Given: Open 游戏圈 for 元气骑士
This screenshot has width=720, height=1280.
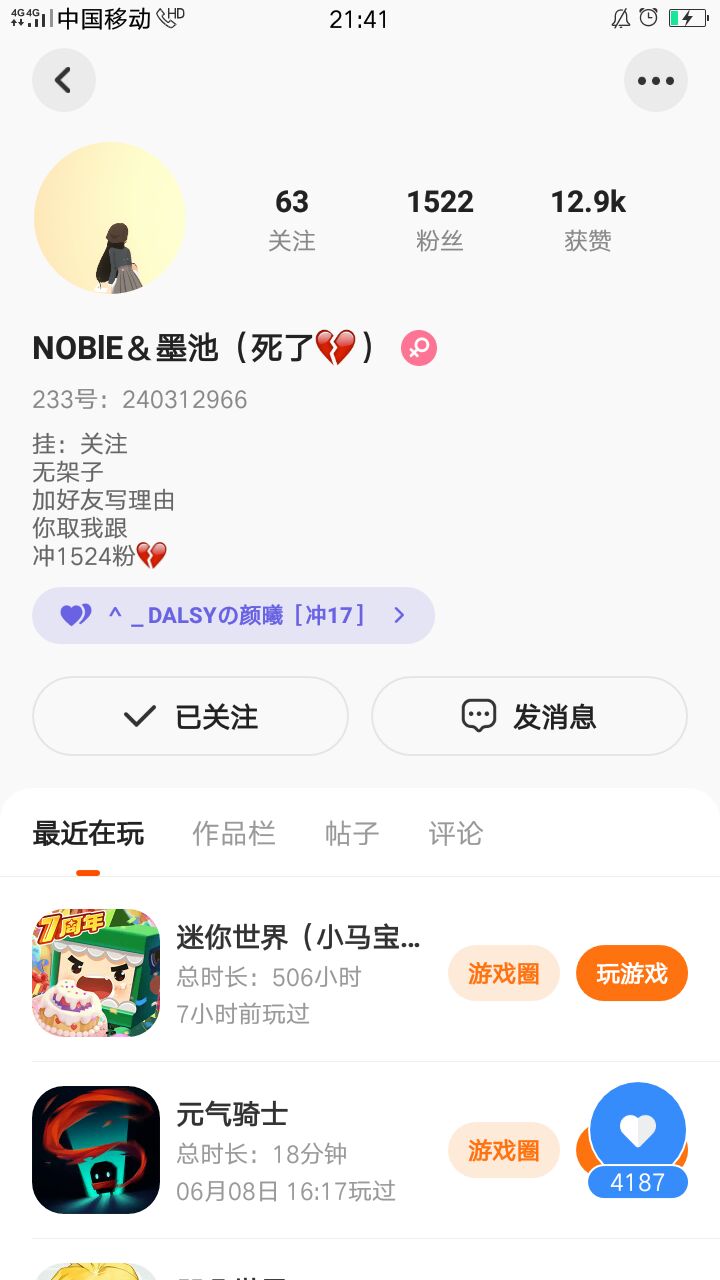Looking at the screenshot, I should [x=504, y=1150].
